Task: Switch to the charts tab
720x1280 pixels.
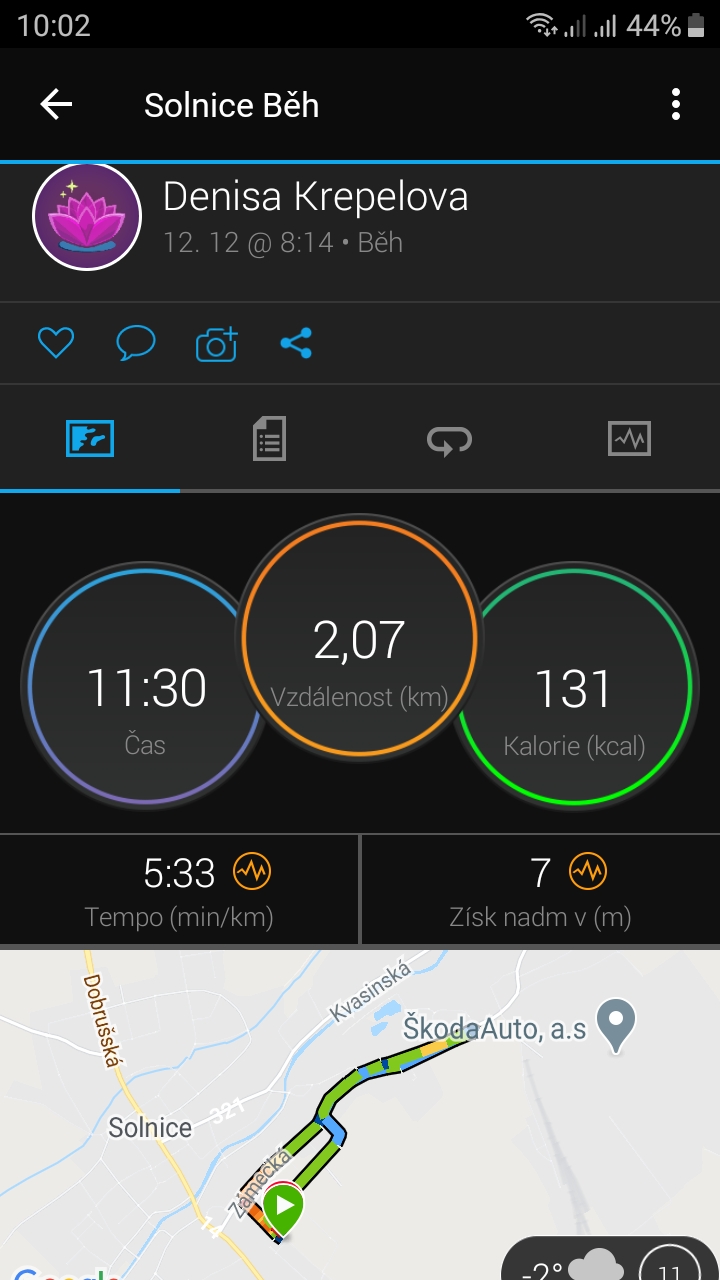Action: [630, 438]
